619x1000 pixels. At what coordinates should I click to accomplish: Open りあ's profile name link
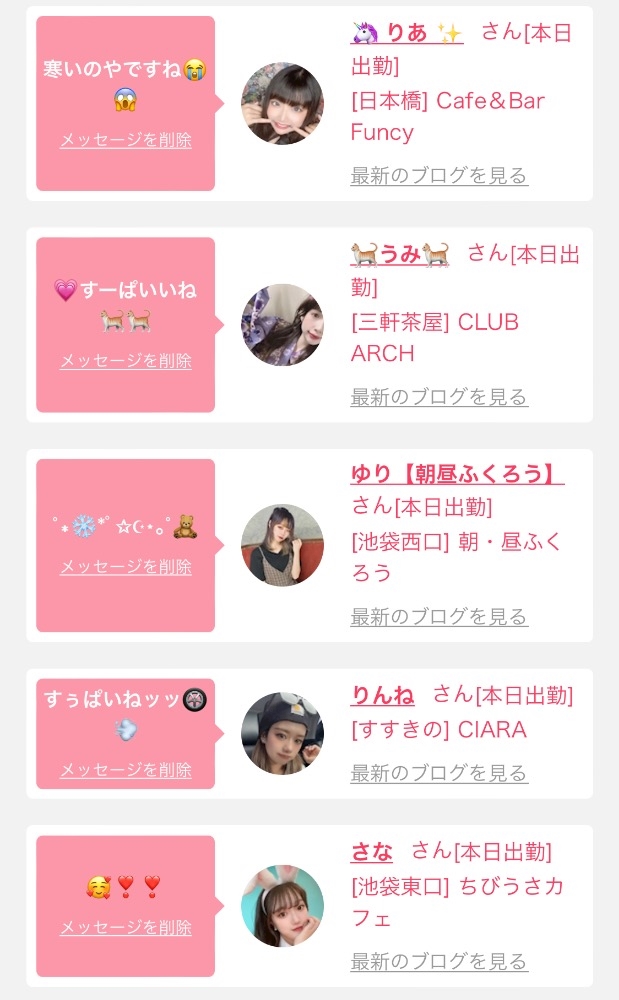(407, 33)
